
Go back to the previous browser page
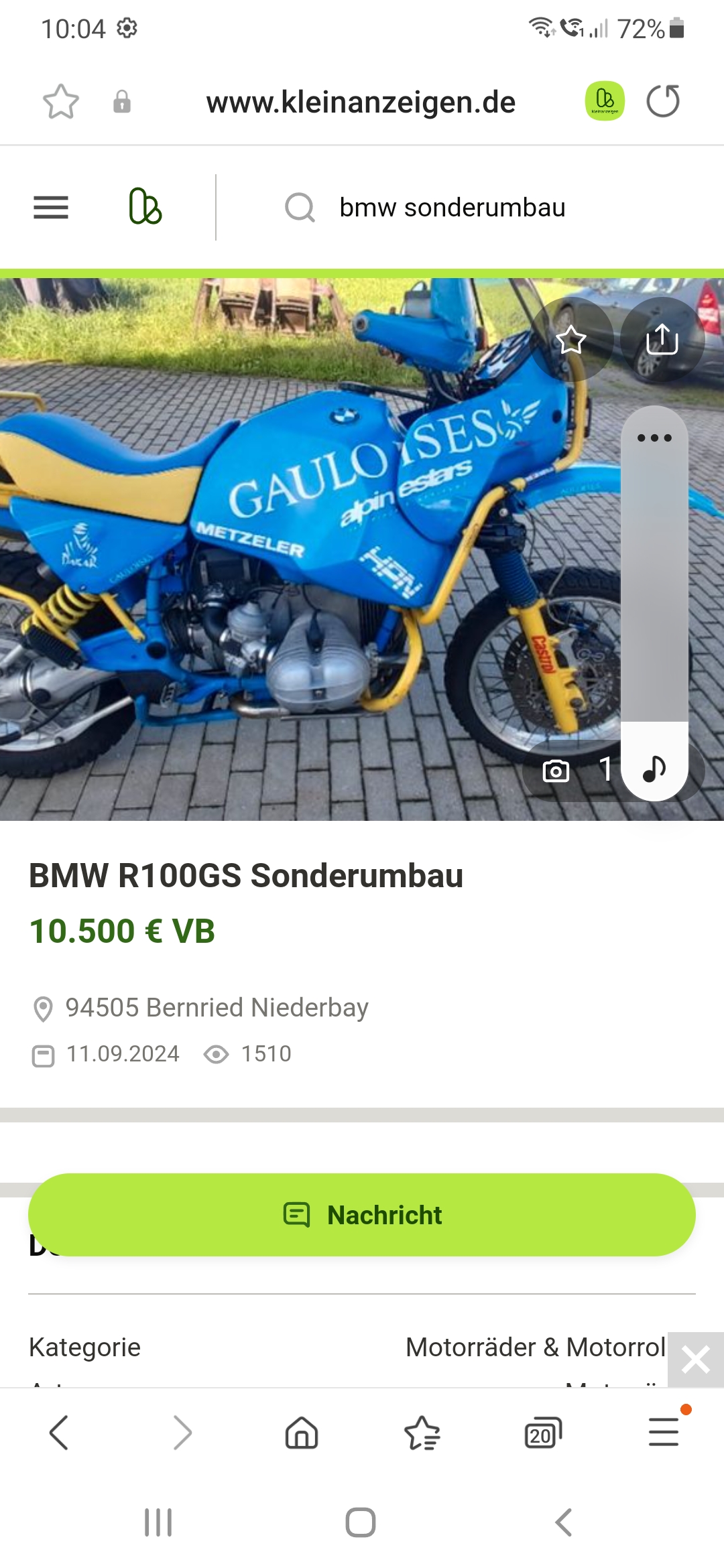click(59, 1433)
